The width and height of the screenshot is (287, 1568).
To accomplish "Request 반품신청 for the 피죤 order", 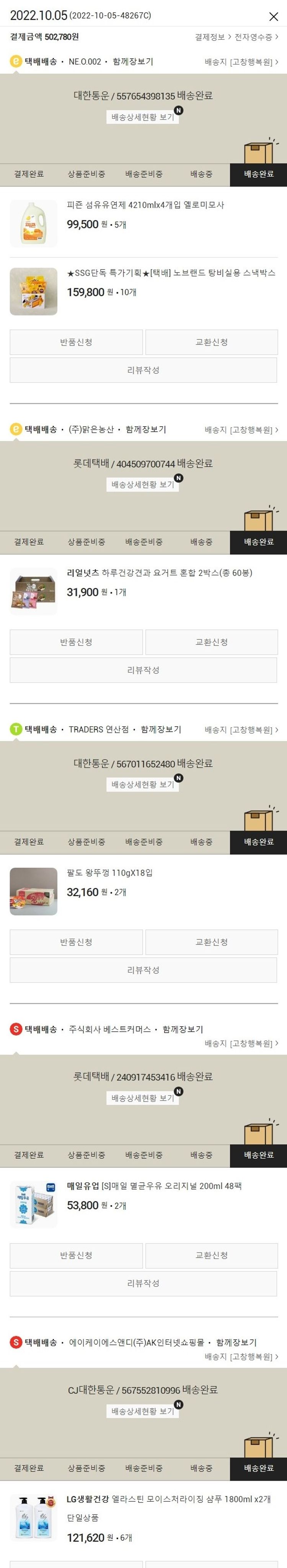I will (x=76, y=342).
